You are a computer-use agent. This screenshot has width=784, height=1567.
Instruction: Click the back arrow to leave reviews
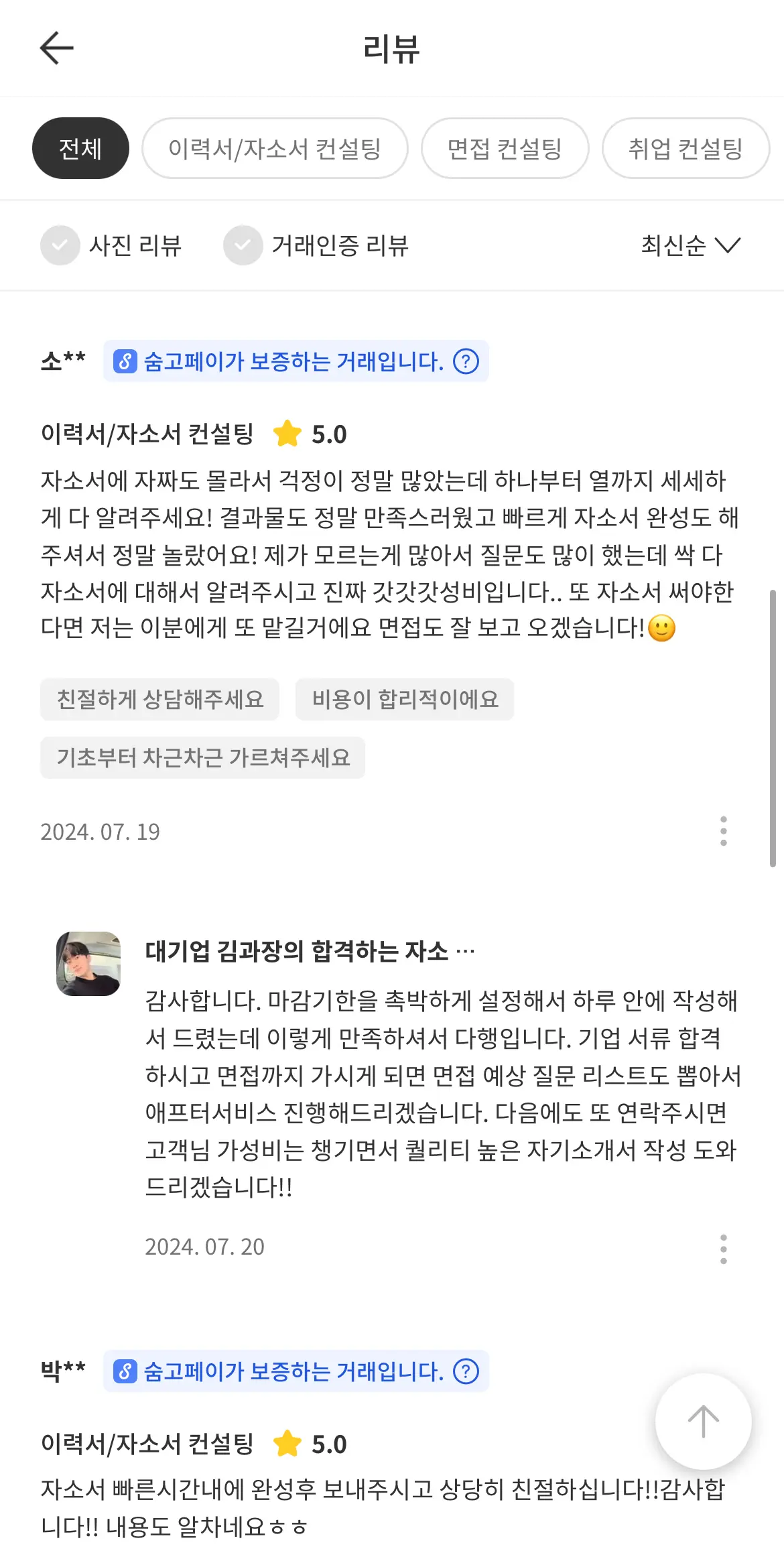click(57, 48)
